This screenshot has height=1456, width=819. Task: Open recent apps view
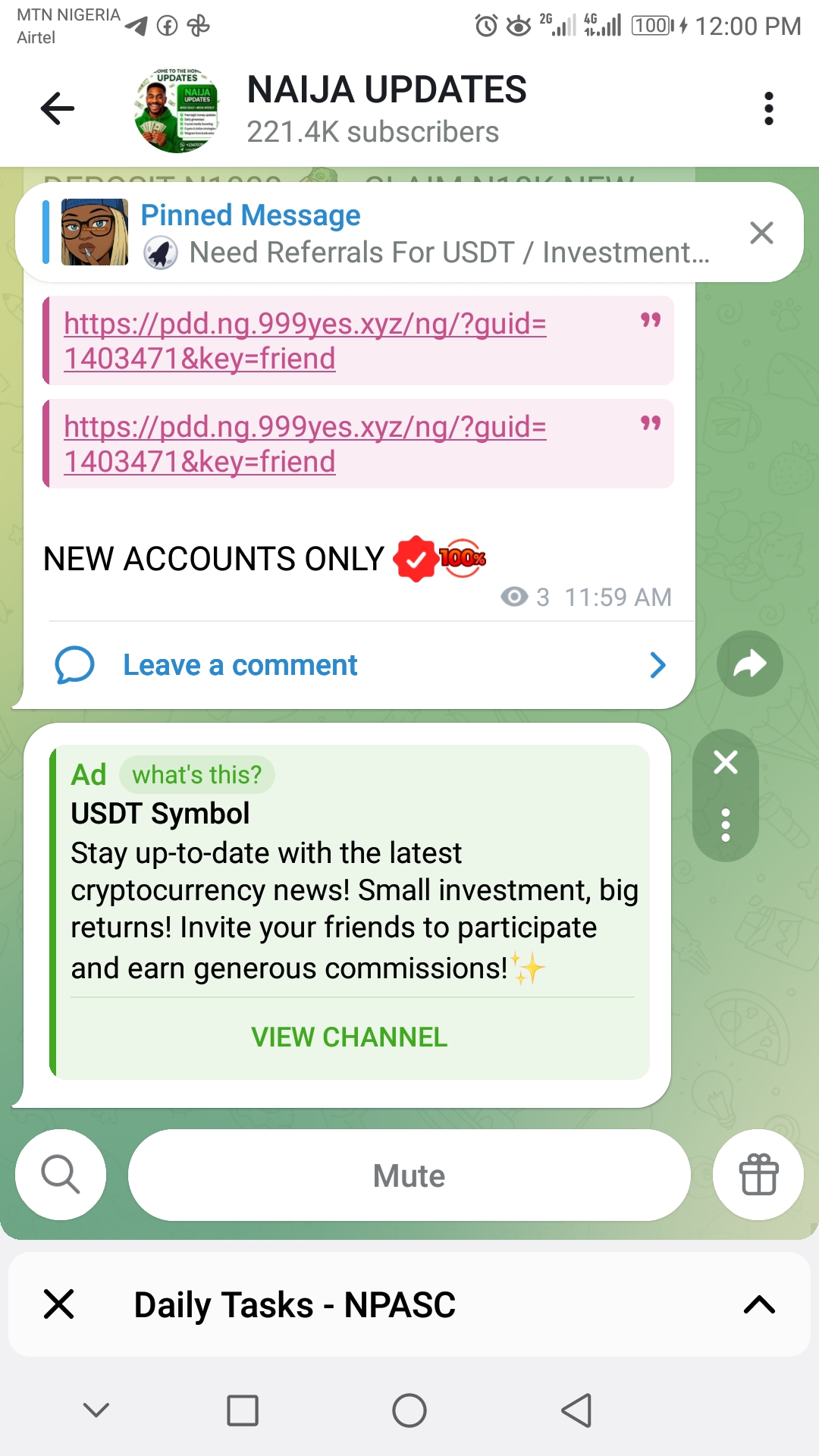click(243, 1410)
